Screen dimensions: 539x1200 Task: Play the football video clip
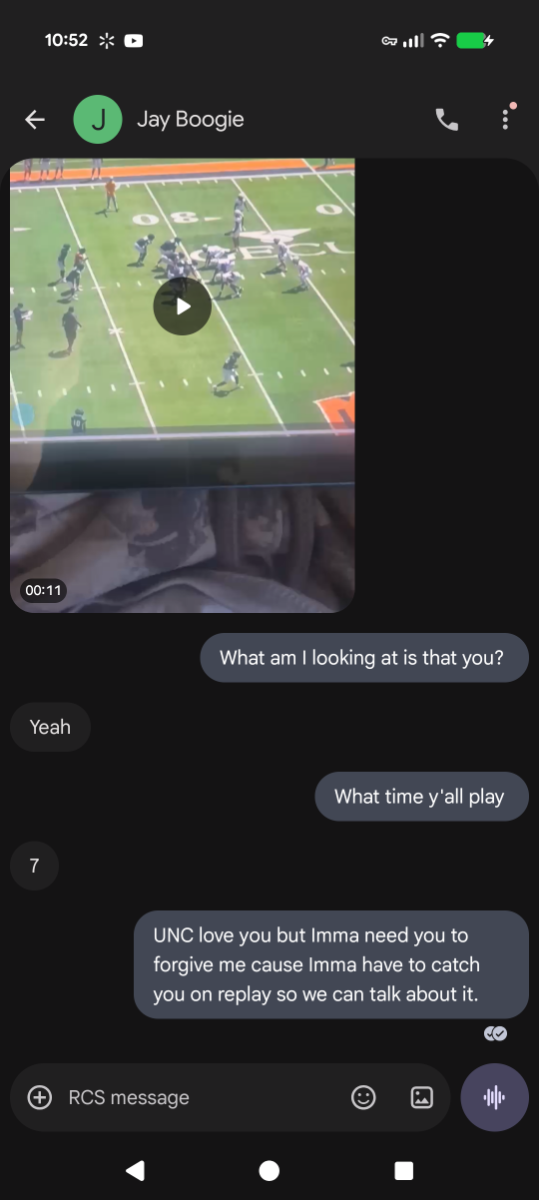(x=182, y=306)
